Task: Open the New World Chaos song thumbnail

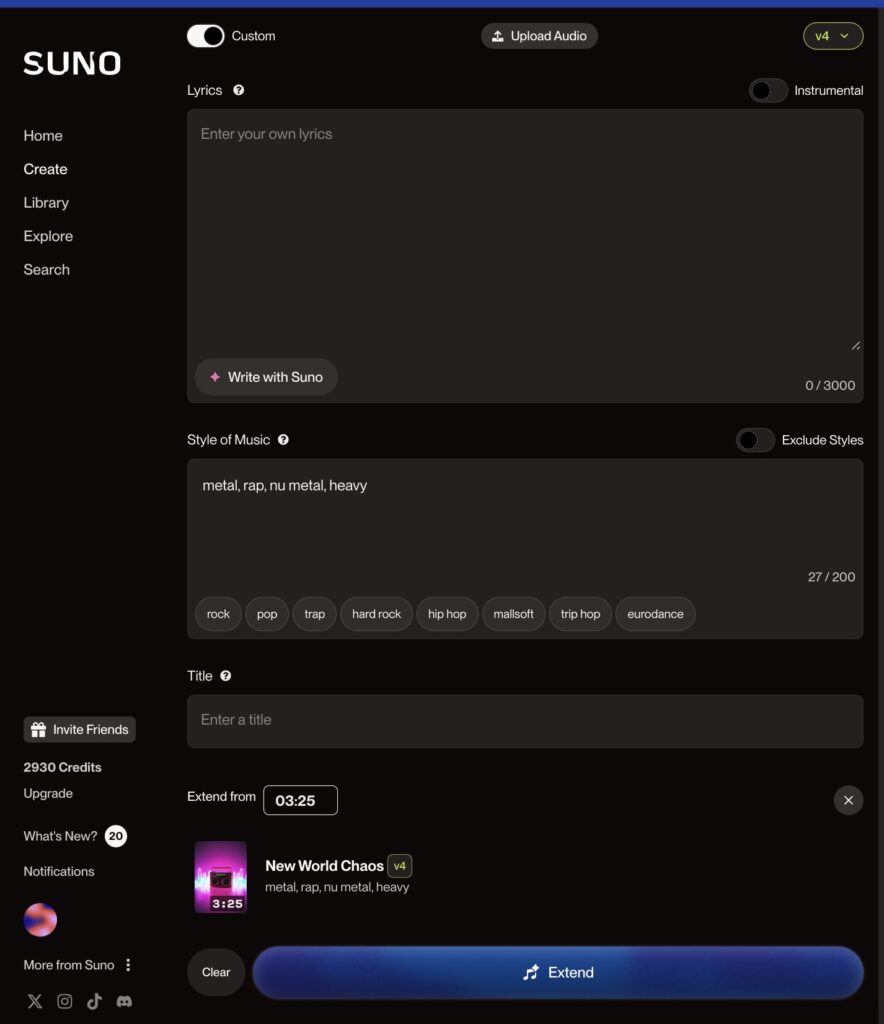Action: [221, 877]
